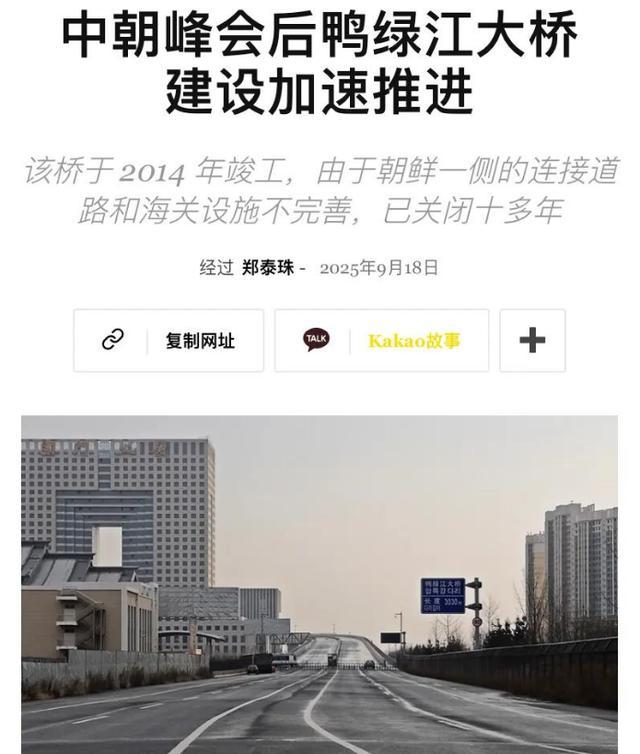
Task: Share the article to Kakao Story
Action: 382,341
